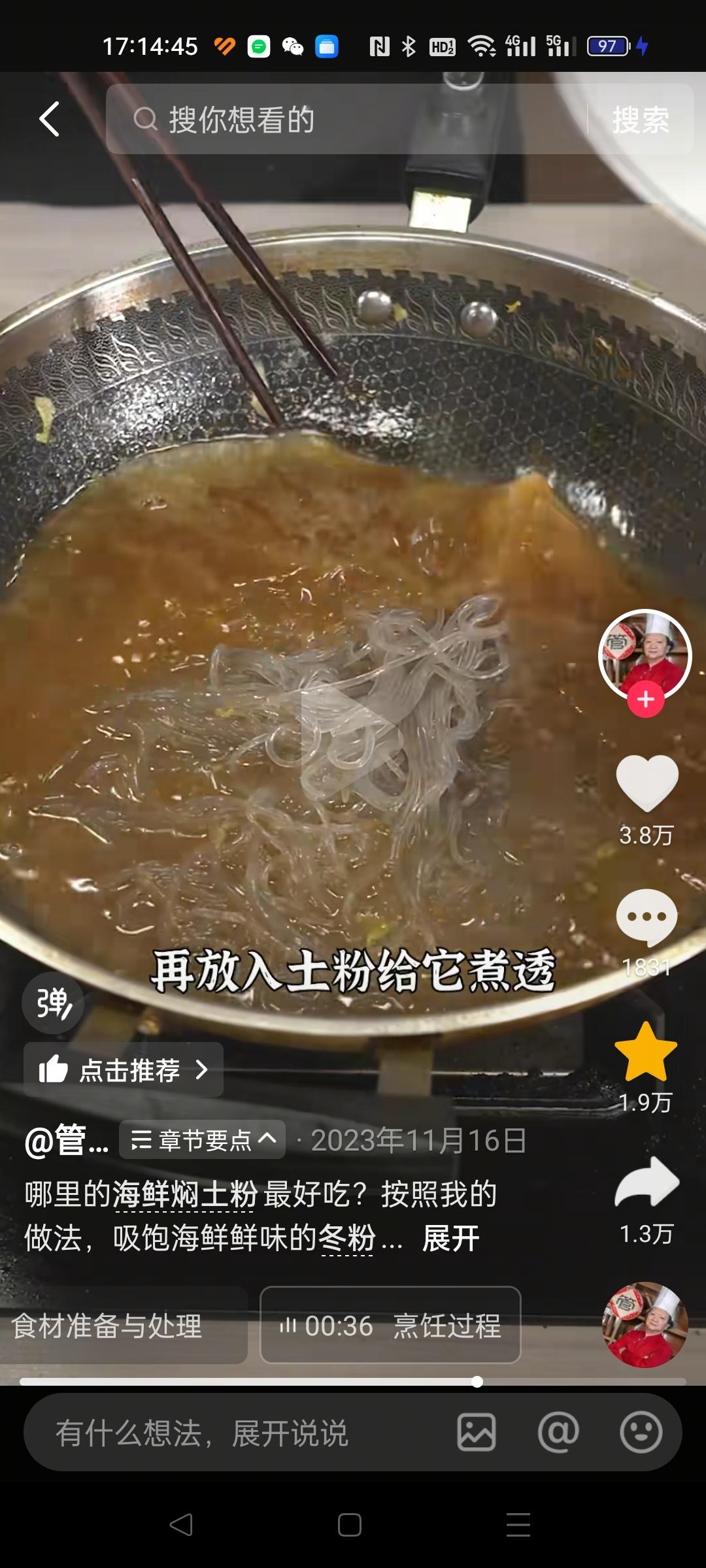Tap 点击推荐 to recommend this video

pos(124,1070)
